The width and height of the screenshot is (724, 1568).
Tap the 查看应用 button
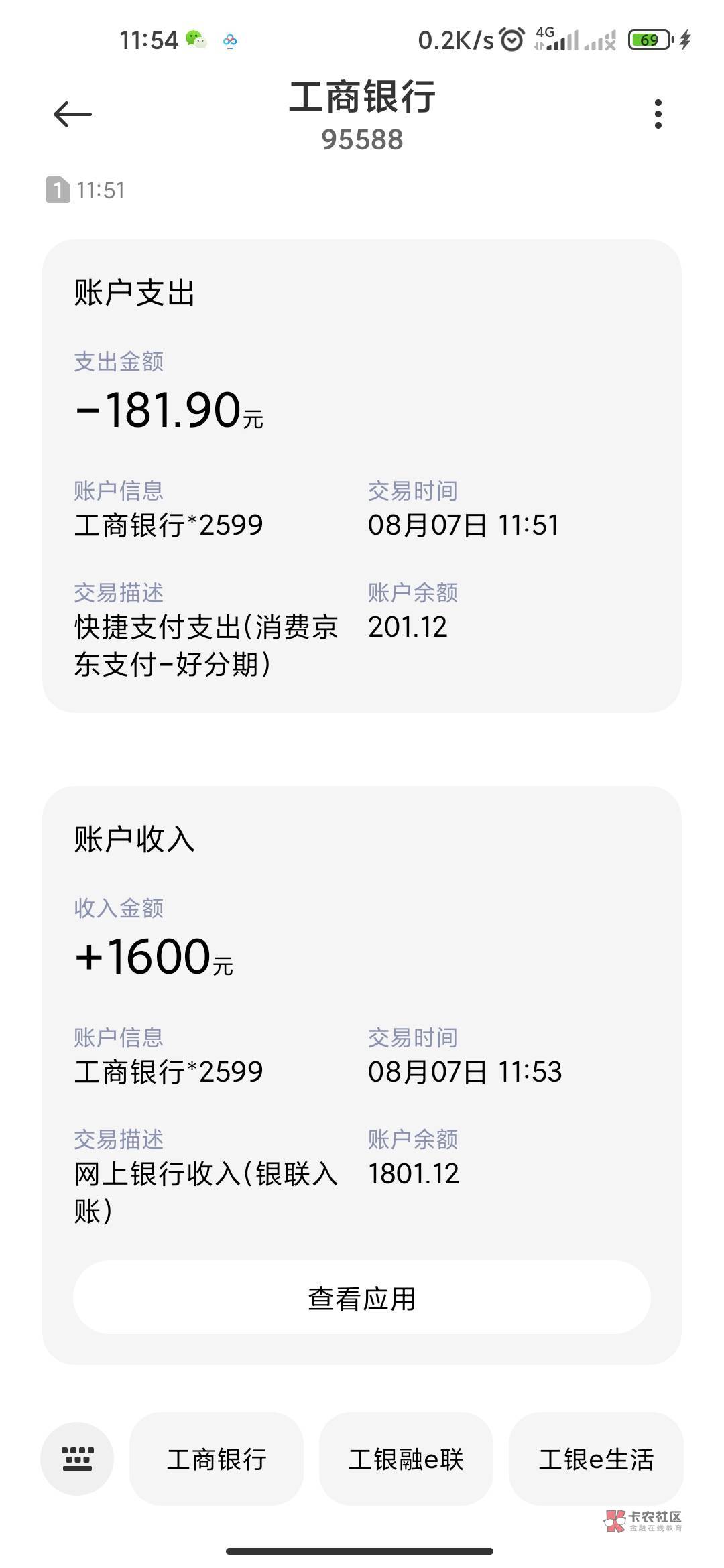[362, 1298]
